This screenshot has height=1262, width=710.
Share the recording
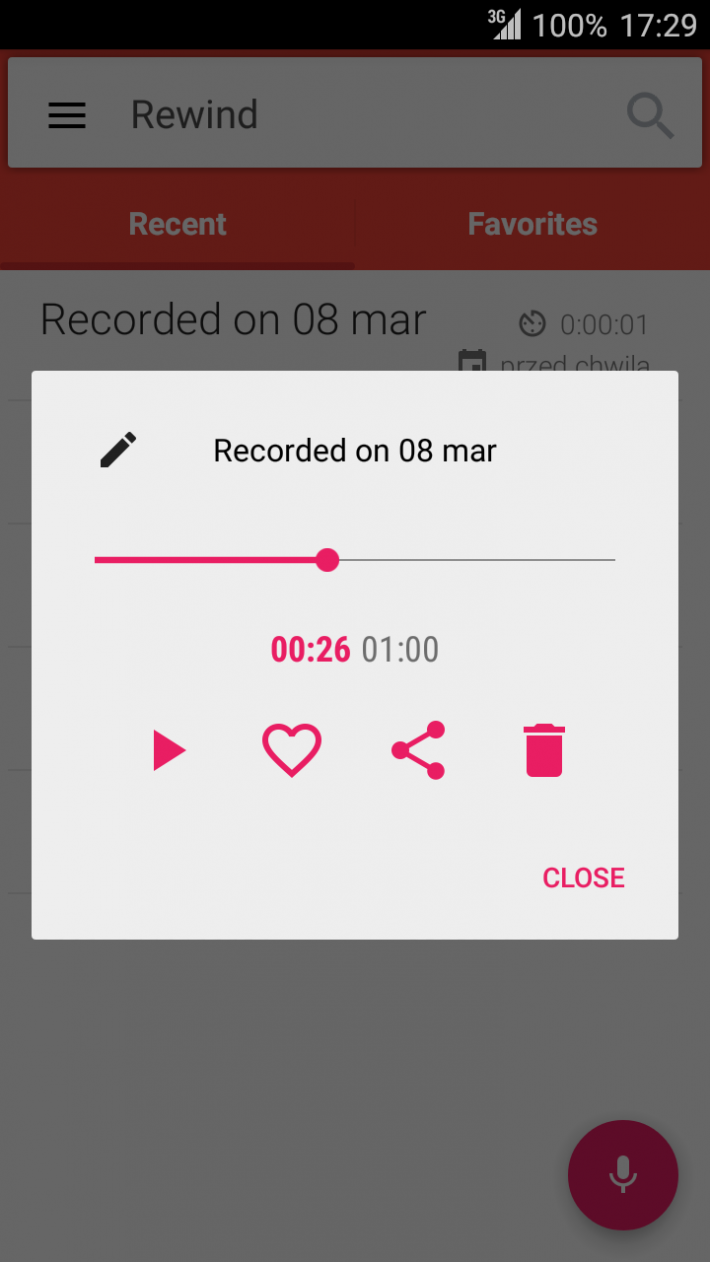418,750
